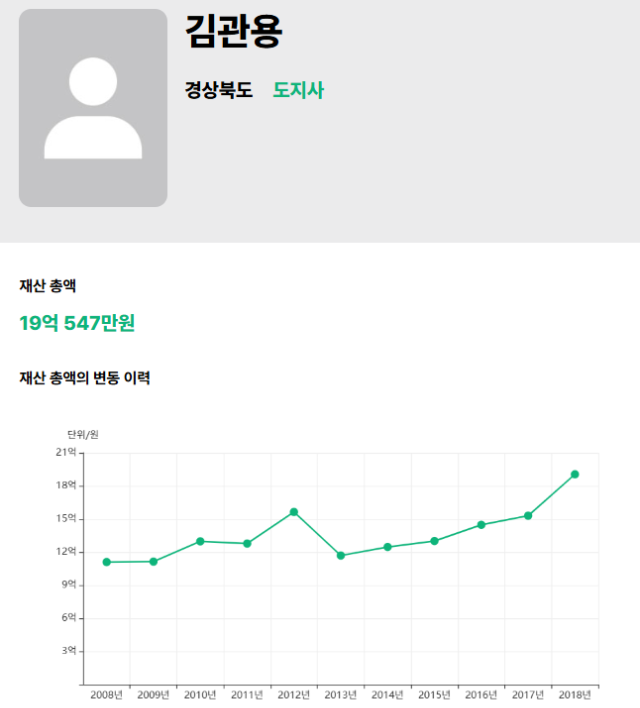Tap the 2008년 data point
Image resolution: width=640 pixels, height=708 pixels.
(x=107, y=562)
